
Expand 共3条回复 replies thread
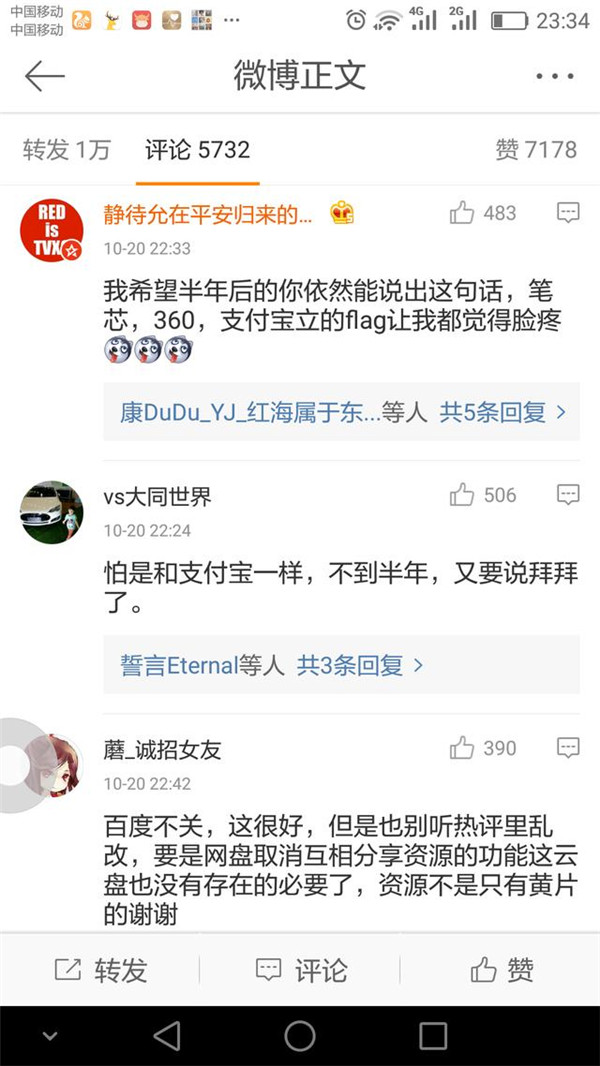[360, 665]
